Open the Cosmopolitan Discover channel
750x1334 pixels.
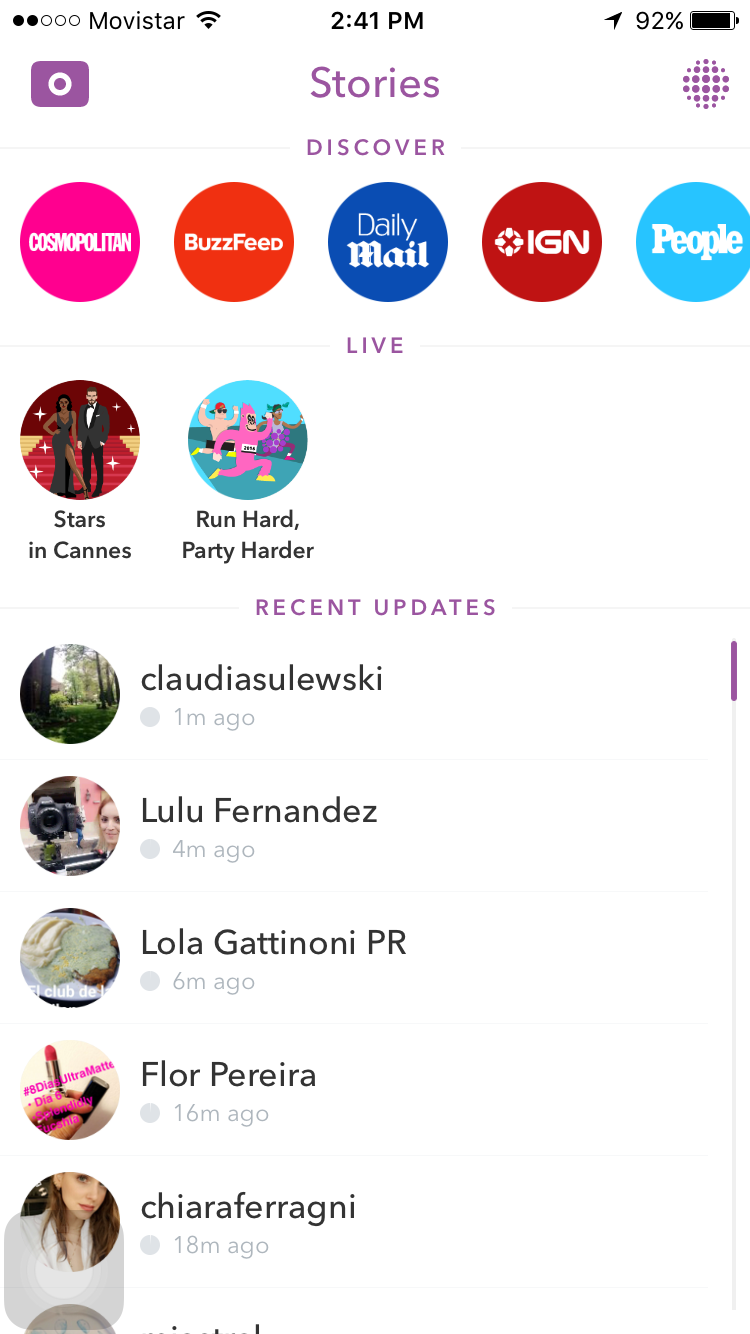(80, 242)
